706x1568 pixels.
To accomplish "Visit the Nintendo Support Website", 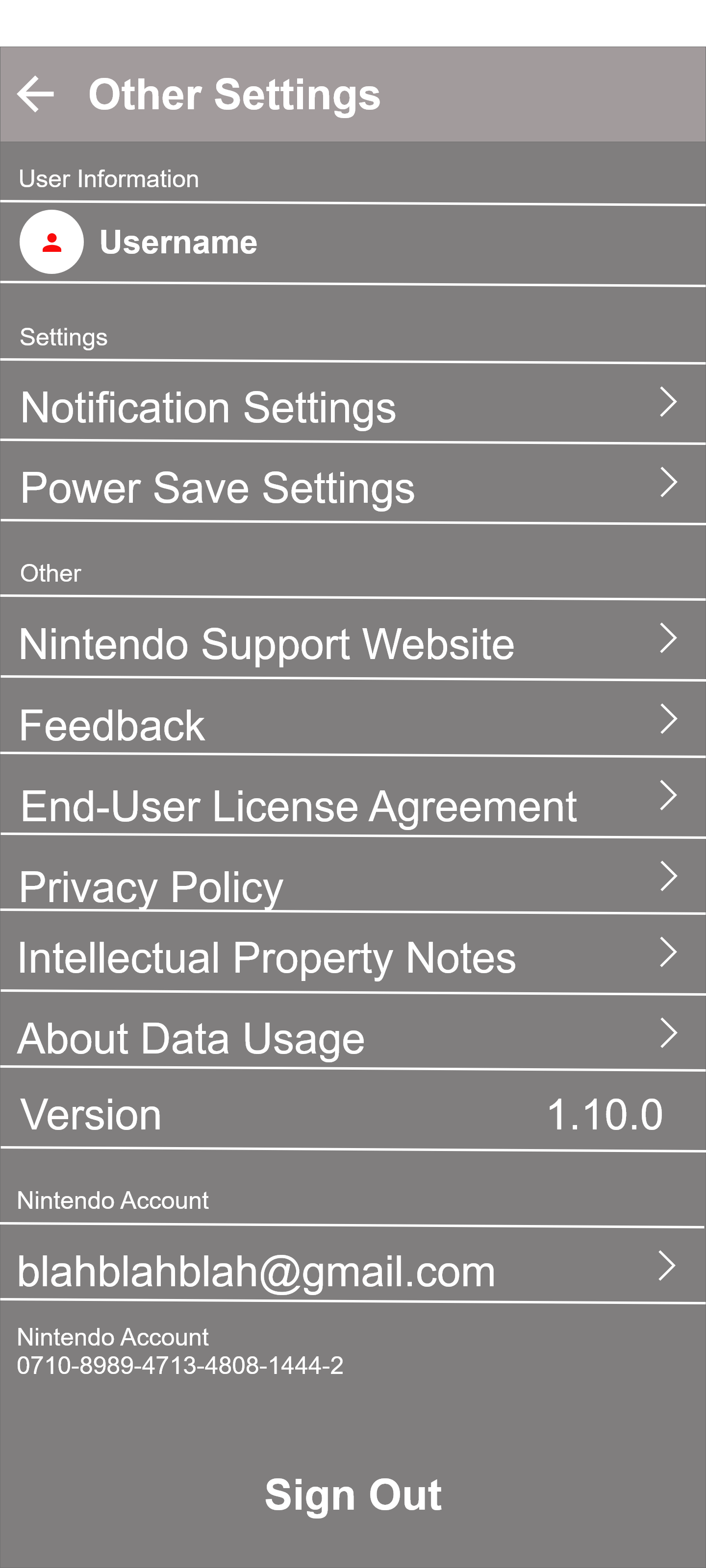I will [353, 638].
